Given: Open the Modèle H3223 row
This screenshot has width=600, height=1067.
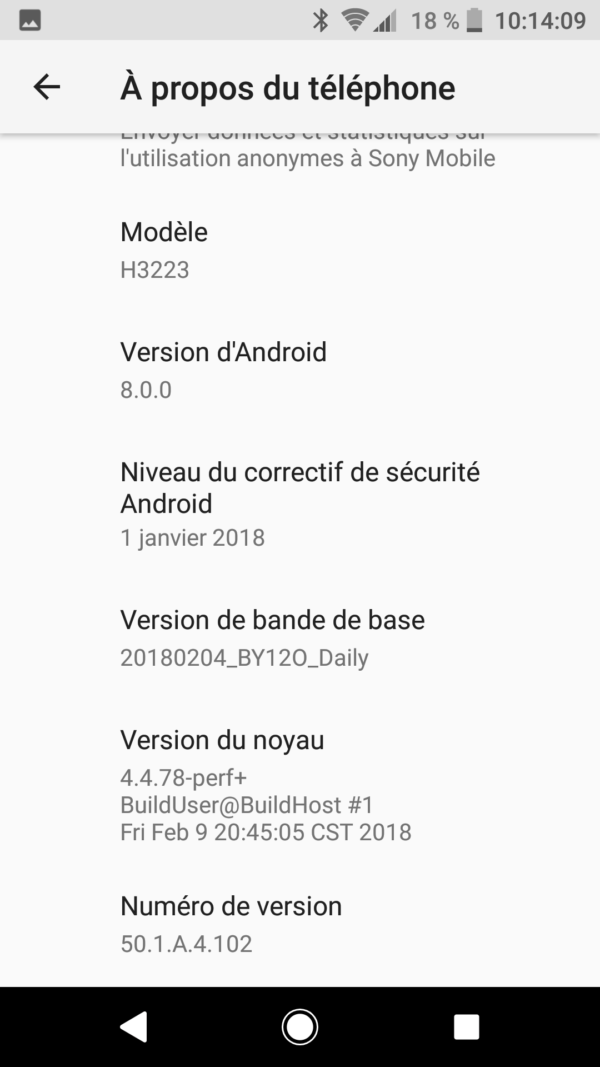Looking at the screenshot, I should point(300,250).
